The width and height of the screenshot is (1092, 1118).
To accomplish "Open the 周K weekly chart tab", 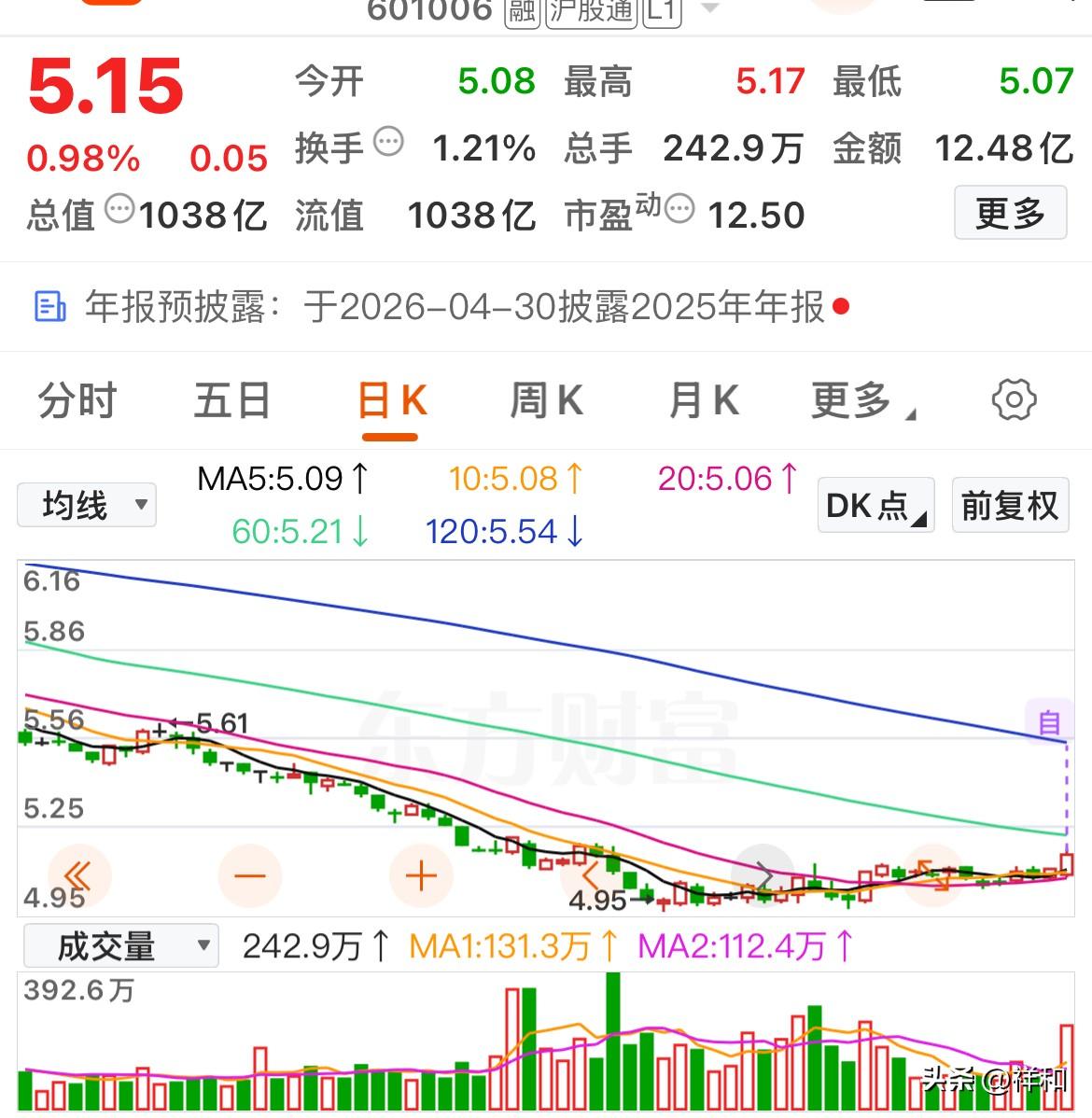I will [546, 400].
